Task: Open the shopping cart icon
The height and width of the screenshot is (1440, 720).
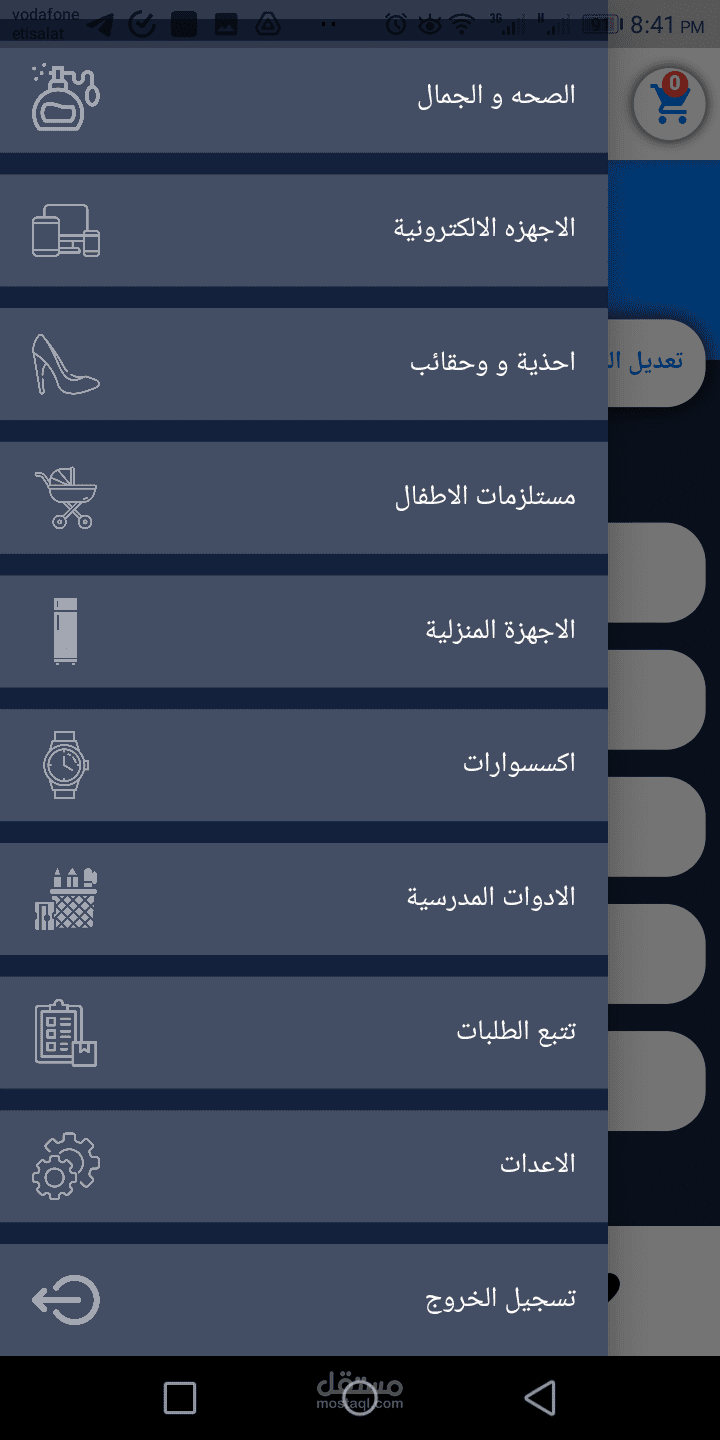Action: (x=670, y=103)
